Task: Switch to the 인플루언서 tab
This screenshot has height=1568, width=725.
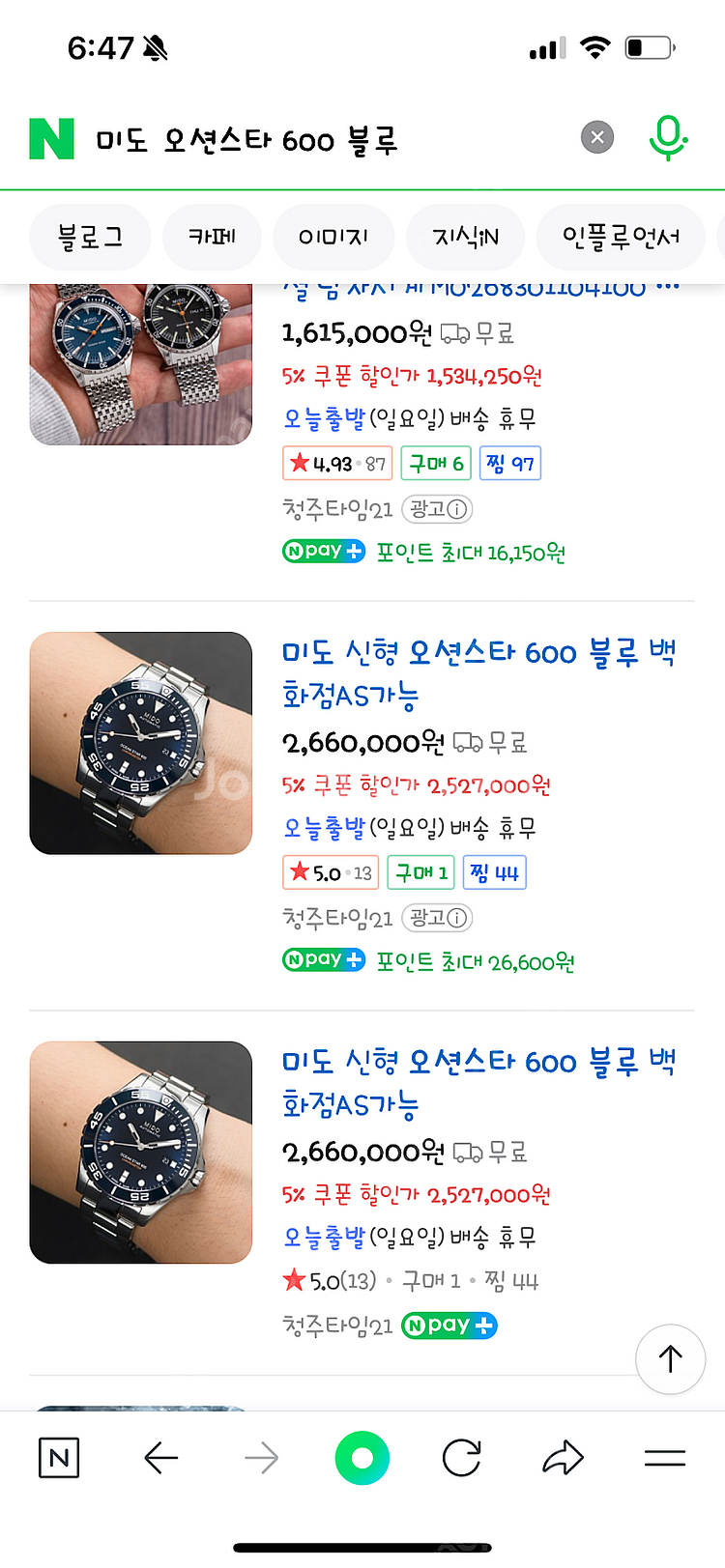Action: [x=621, y=238]
